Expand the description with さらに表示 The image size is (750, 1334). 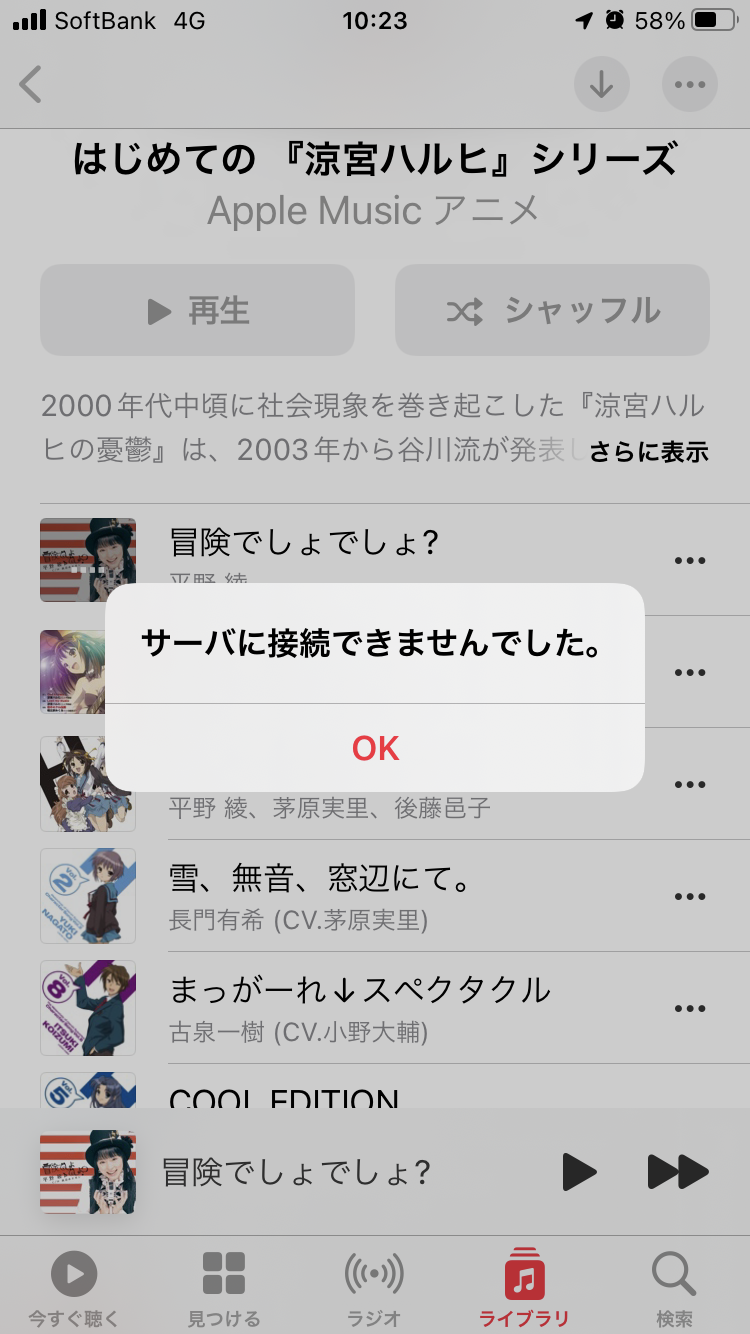pos(648,452)
